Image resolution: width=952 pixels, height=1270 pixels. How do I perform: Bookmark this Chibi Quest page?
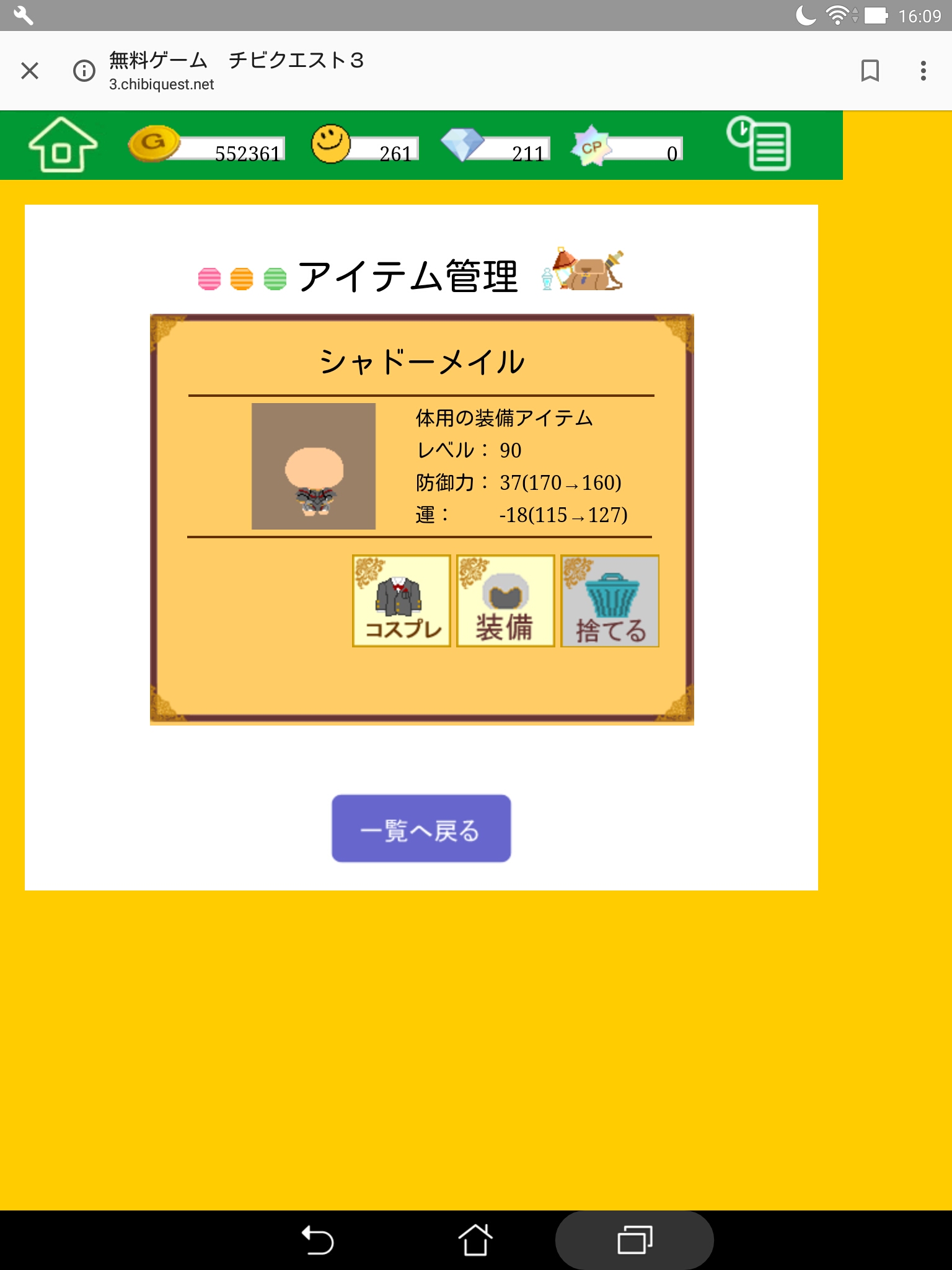pos(870,71)
